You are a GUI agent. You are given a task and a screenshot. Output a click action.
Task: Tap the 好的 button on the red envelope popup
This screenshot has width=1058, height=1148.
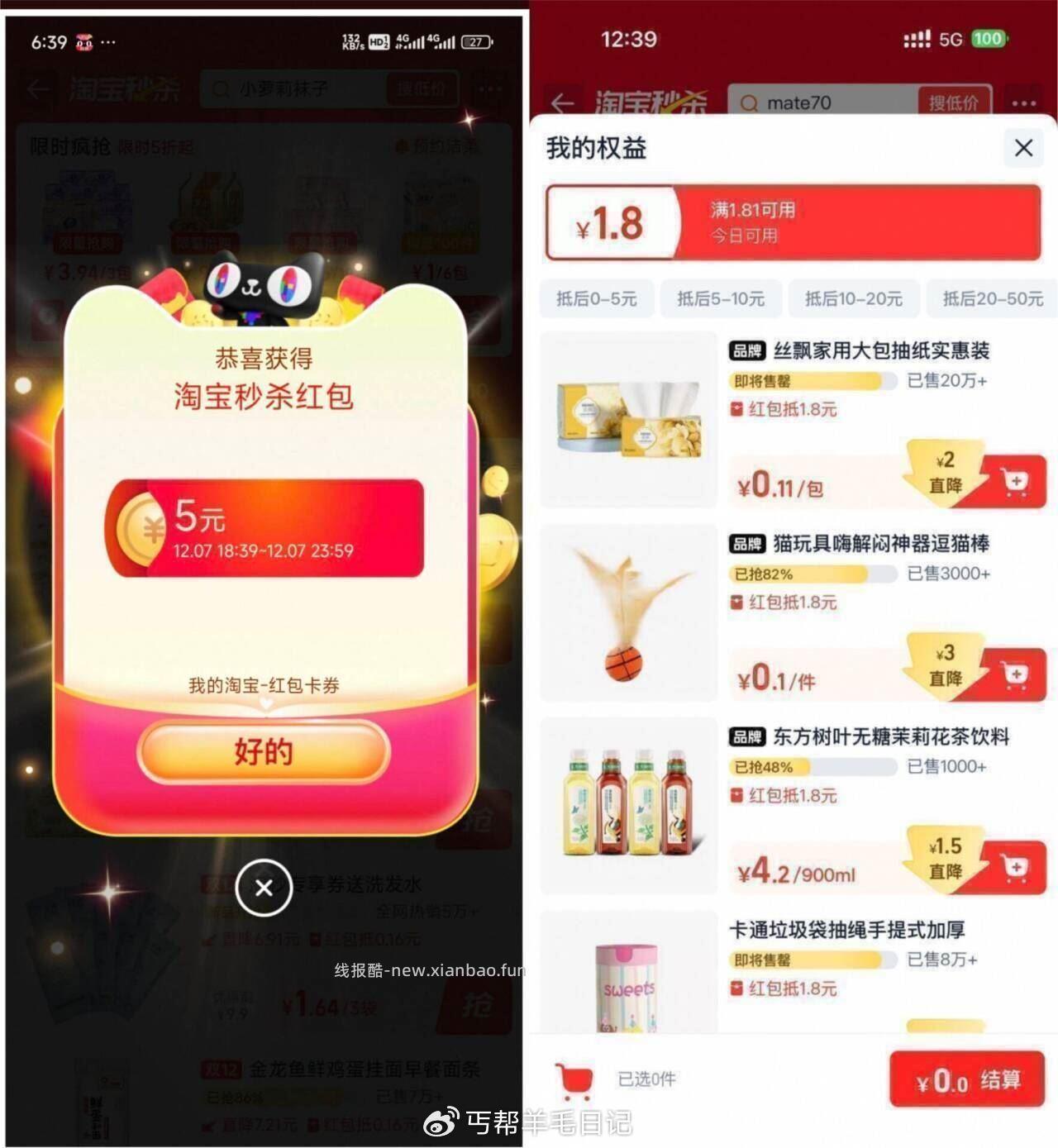264,753
